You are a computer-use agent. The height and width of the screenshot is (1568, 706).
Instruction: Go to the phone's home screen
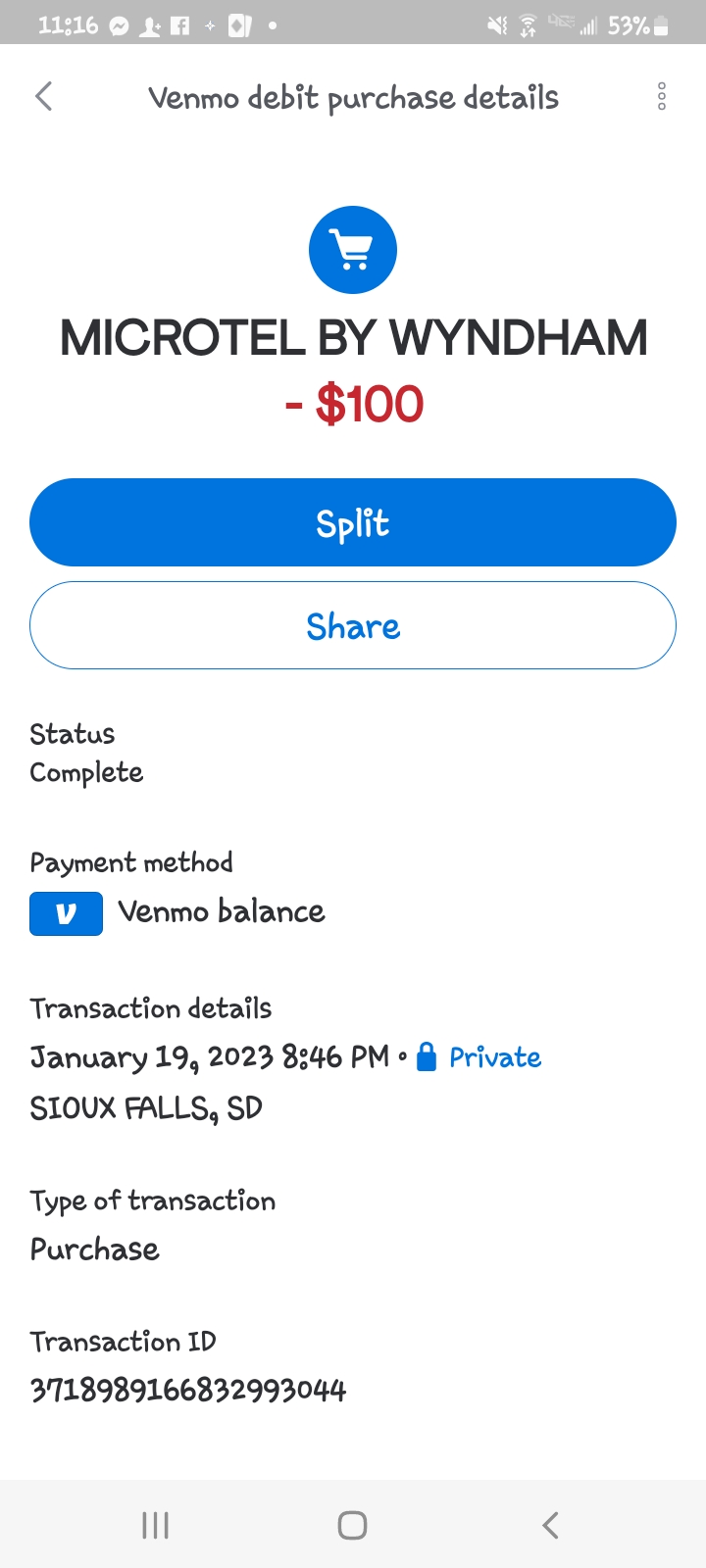[x=352, y=1525]
